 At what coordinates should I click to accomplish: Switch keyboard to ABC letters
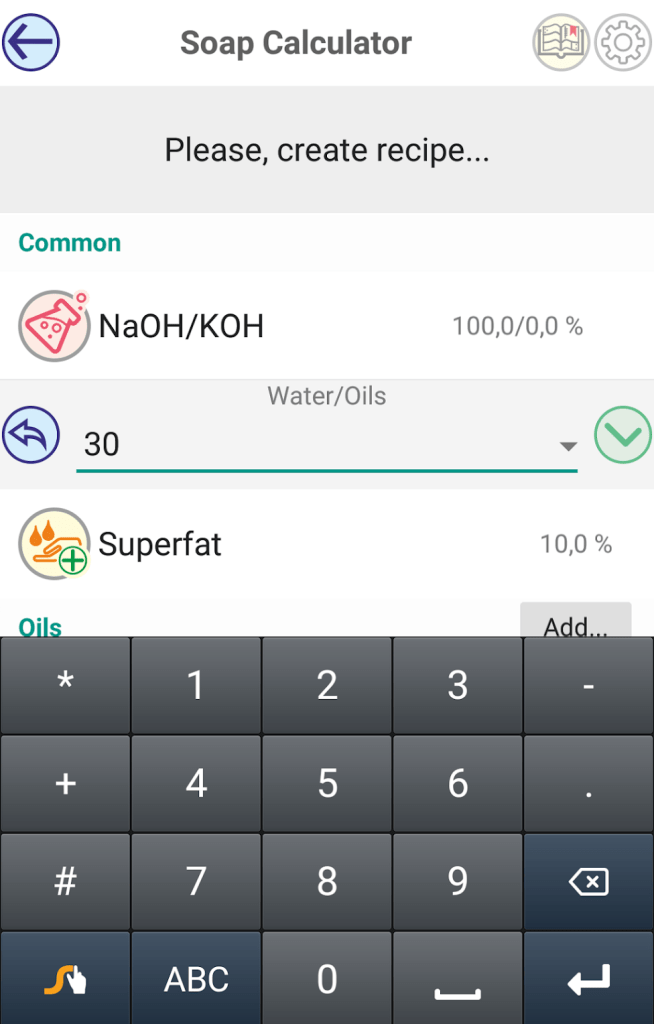coord(196,980)
